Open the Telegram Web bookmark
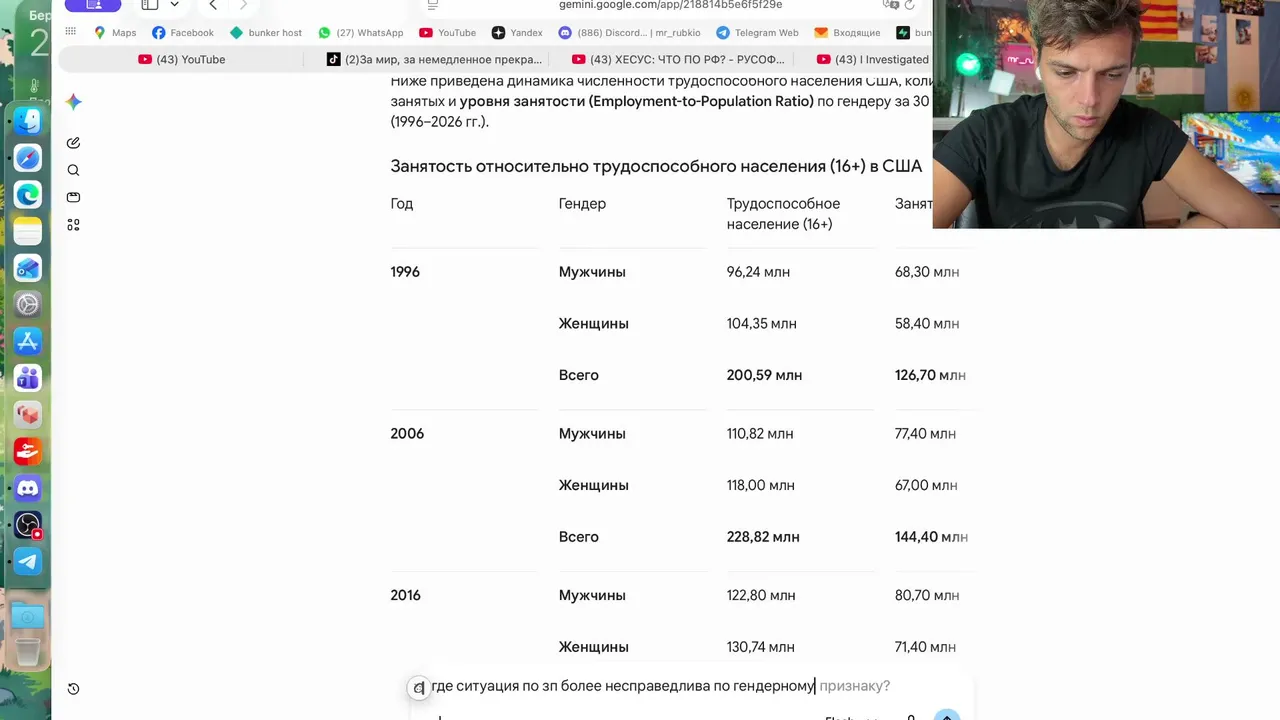Image resolution: width=1280 pixels, height=720 pixels. coord(757,33)
